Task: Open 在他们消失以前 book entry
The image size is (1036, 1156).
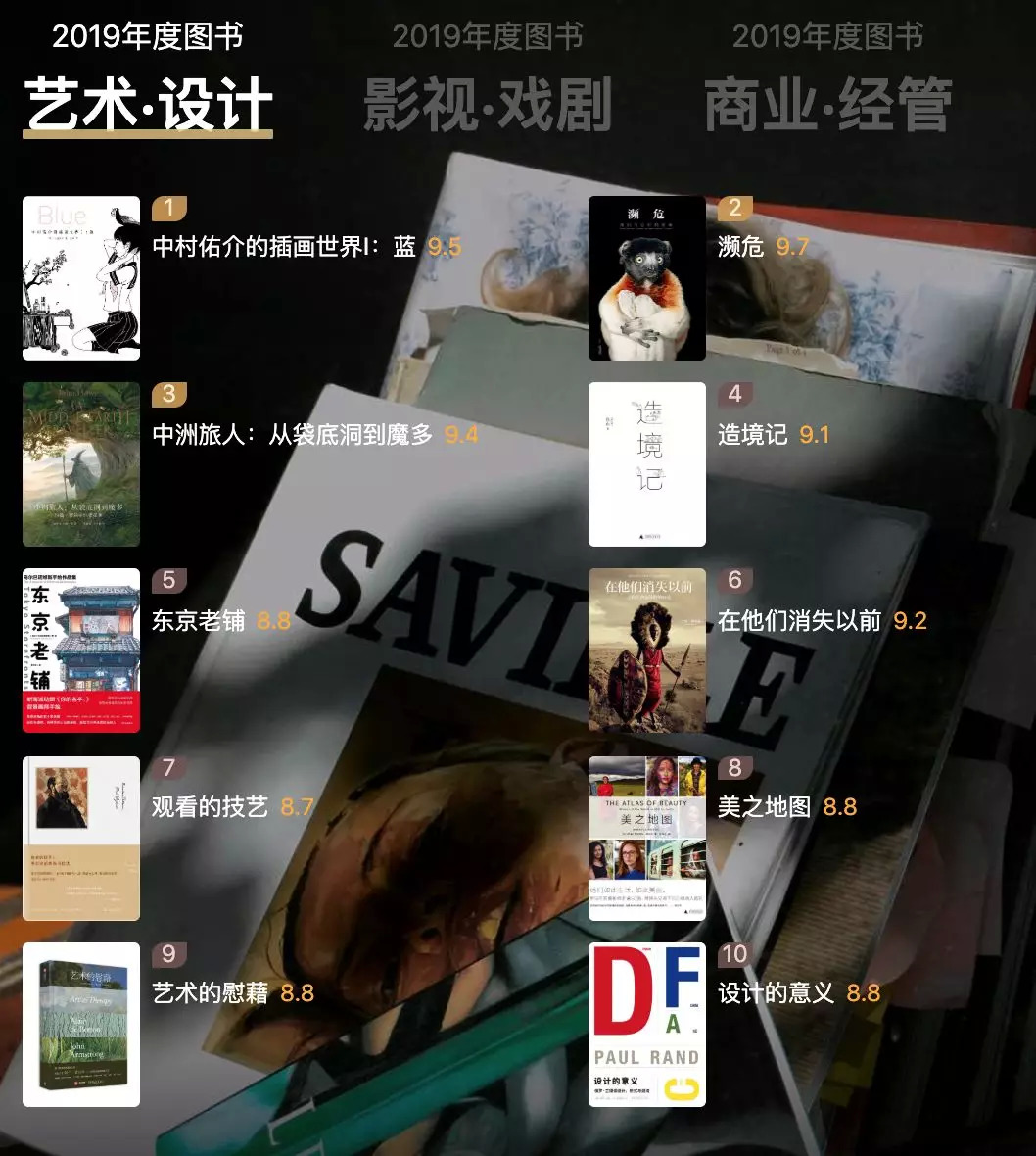Action: (799, 620)
